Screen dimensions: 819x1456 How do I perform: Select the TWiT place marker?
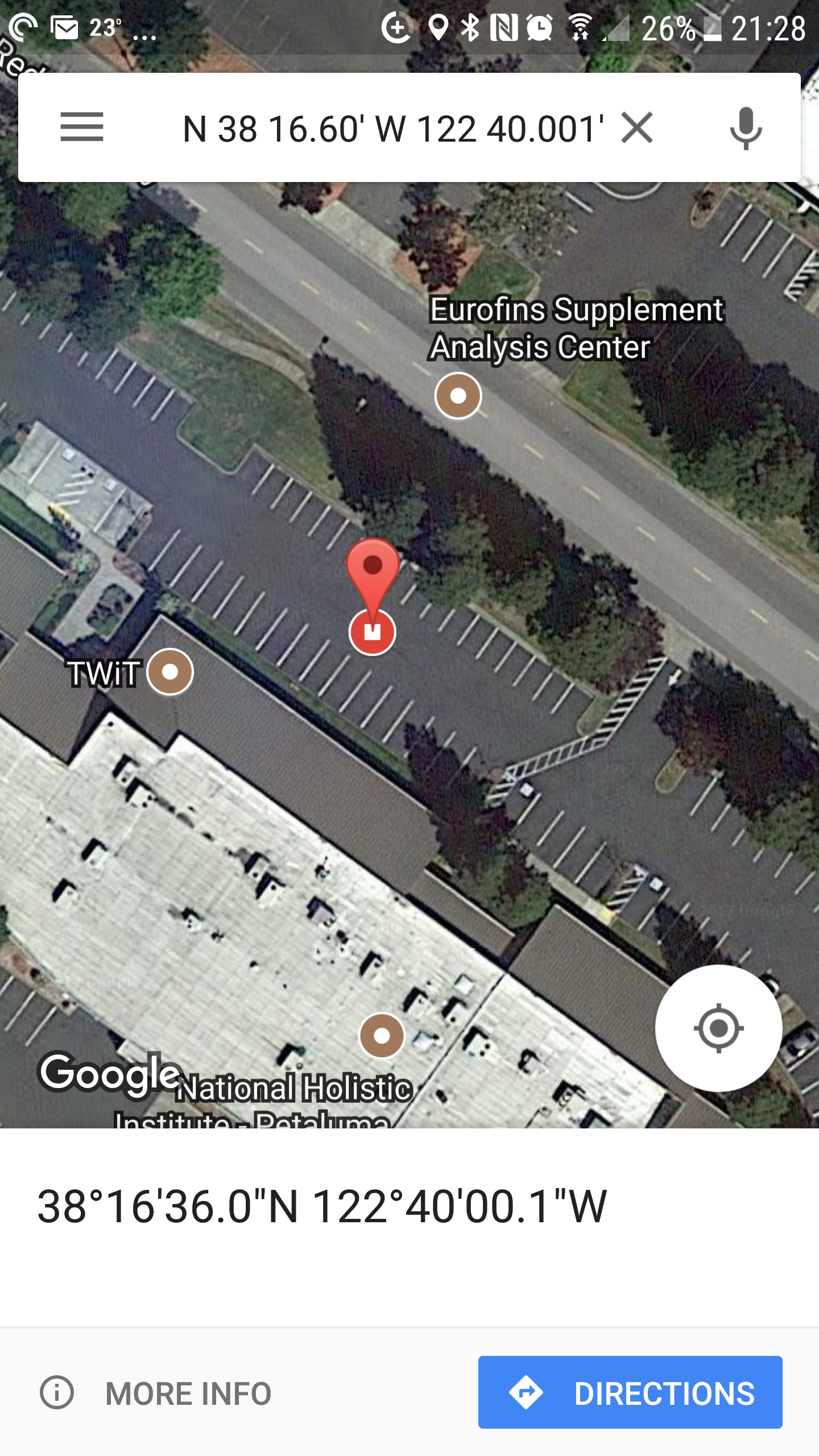[170, 672]
